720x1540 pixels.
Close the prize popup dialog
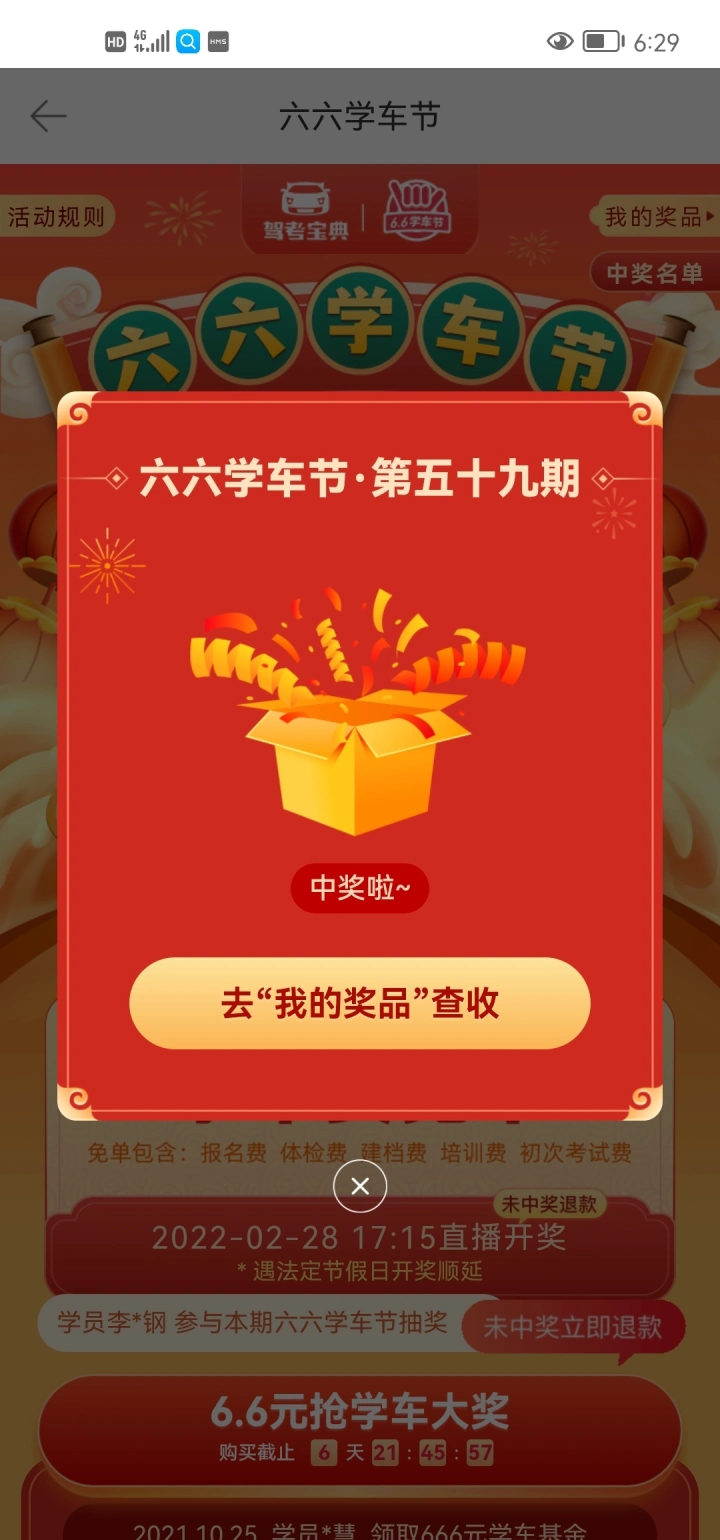(360, 1186)
